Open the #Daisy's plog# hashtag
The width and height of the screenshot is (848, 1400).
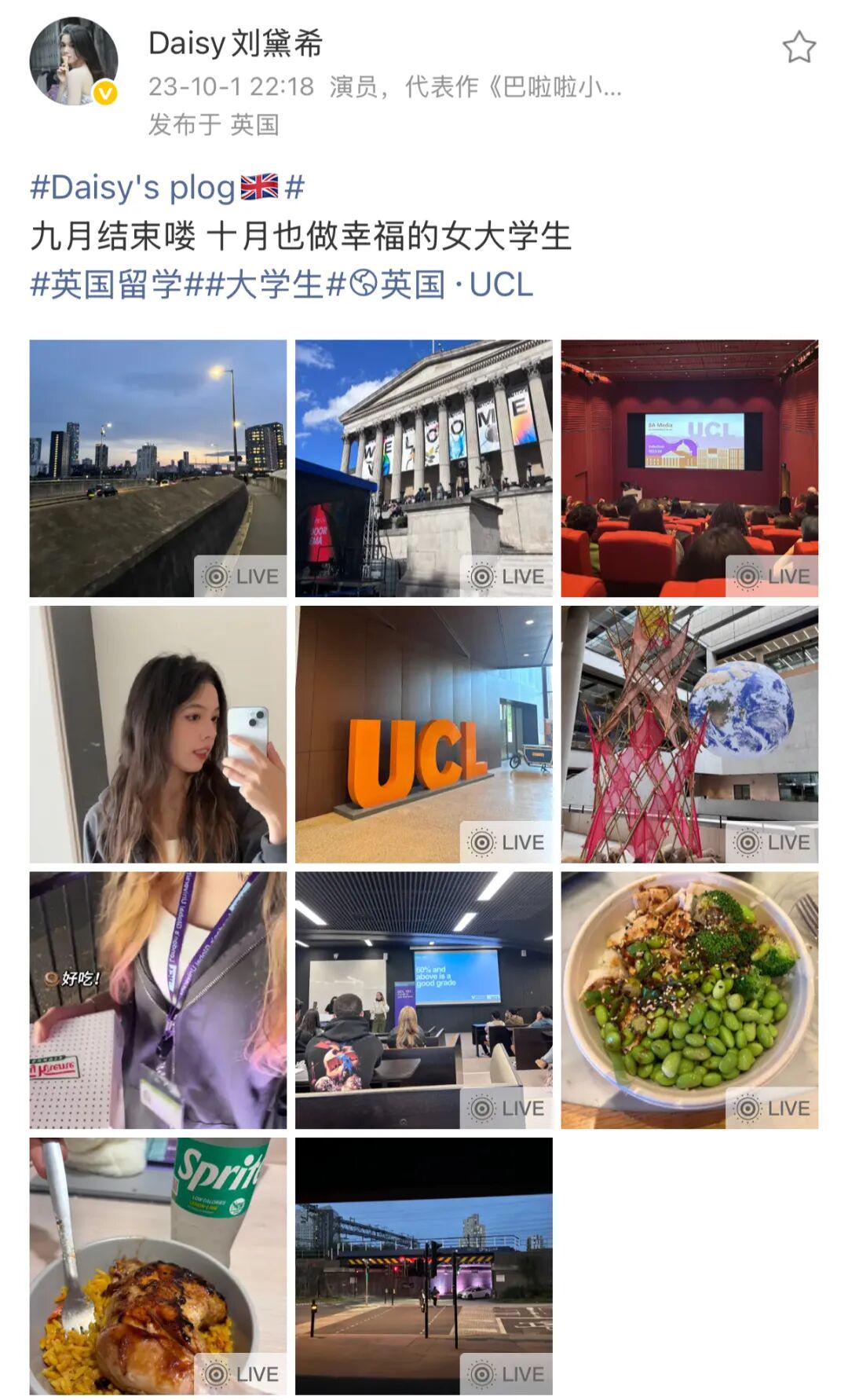(166, 188)
